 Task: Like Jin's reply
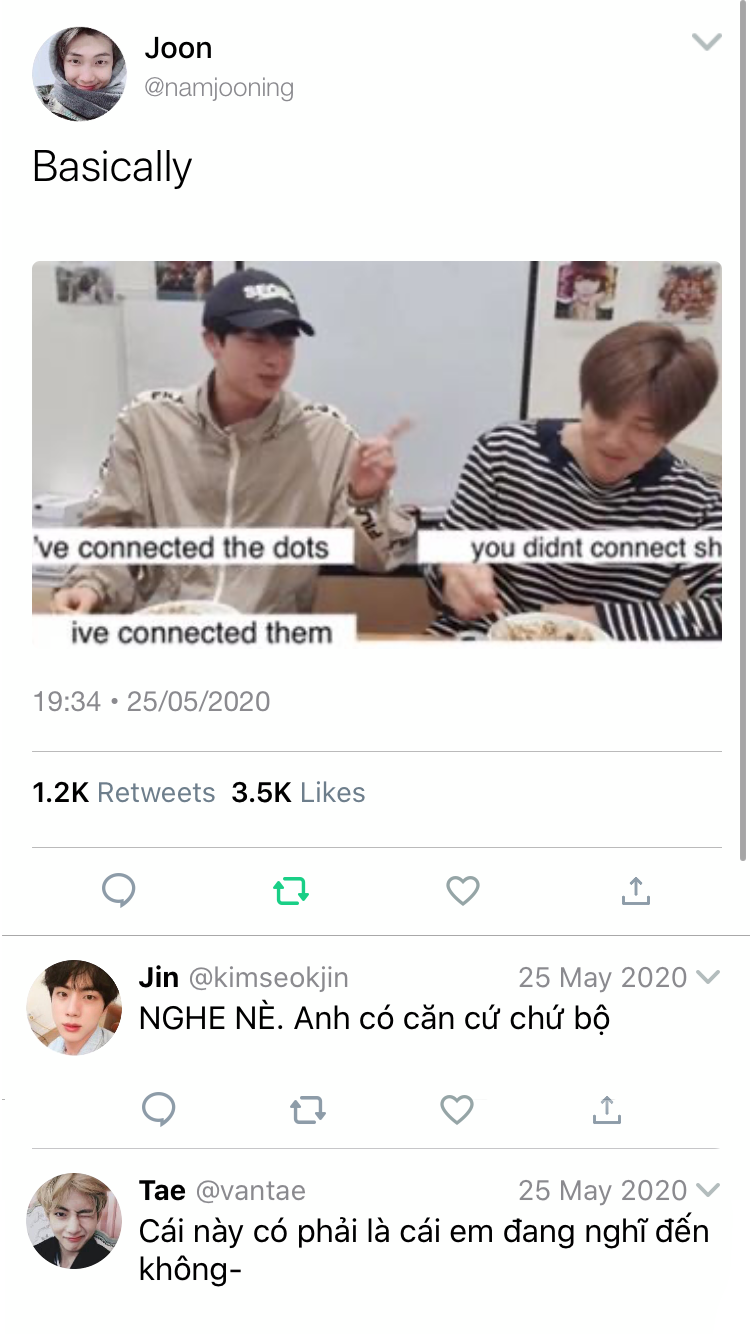tap(457, 1108)
